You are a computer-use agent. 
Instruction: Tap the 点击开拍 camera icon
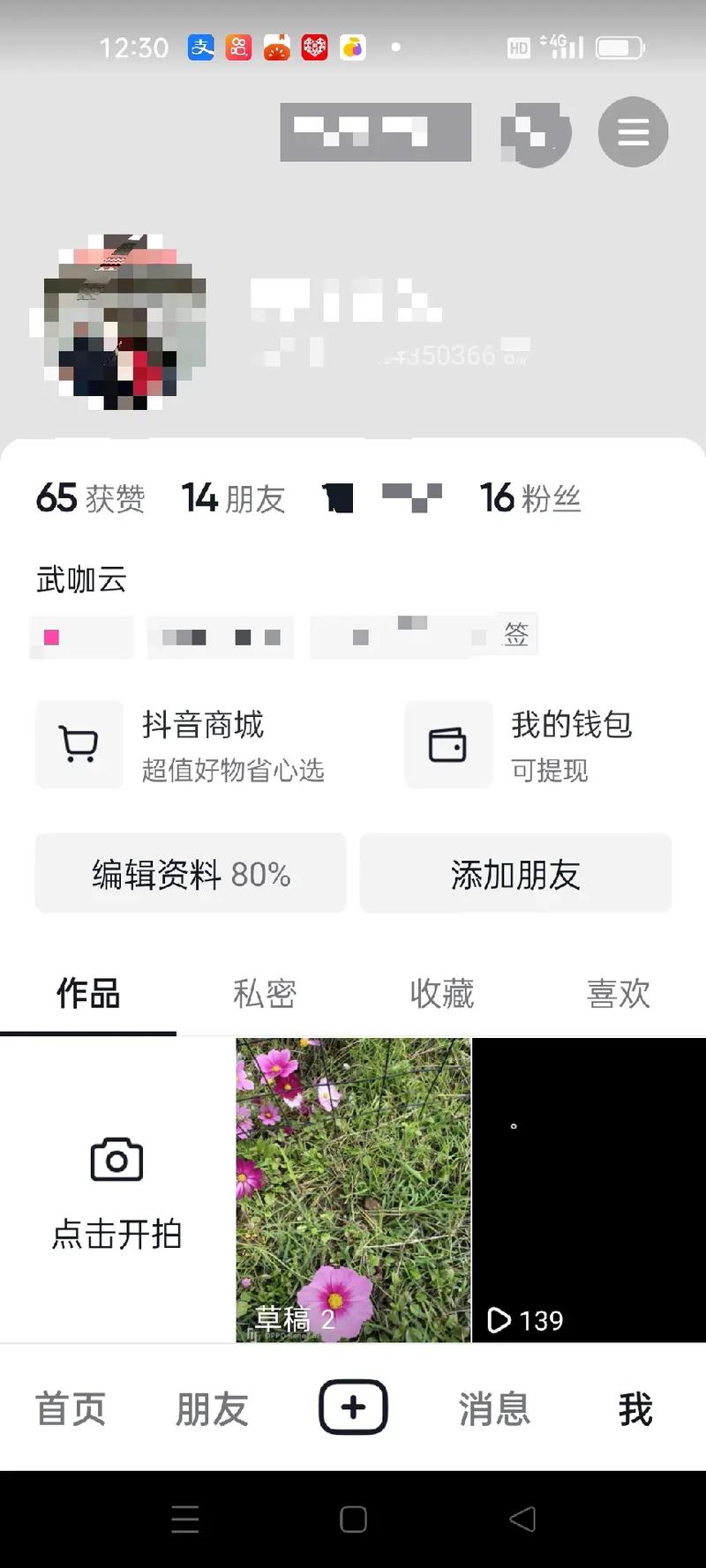tap(116, 1160)
